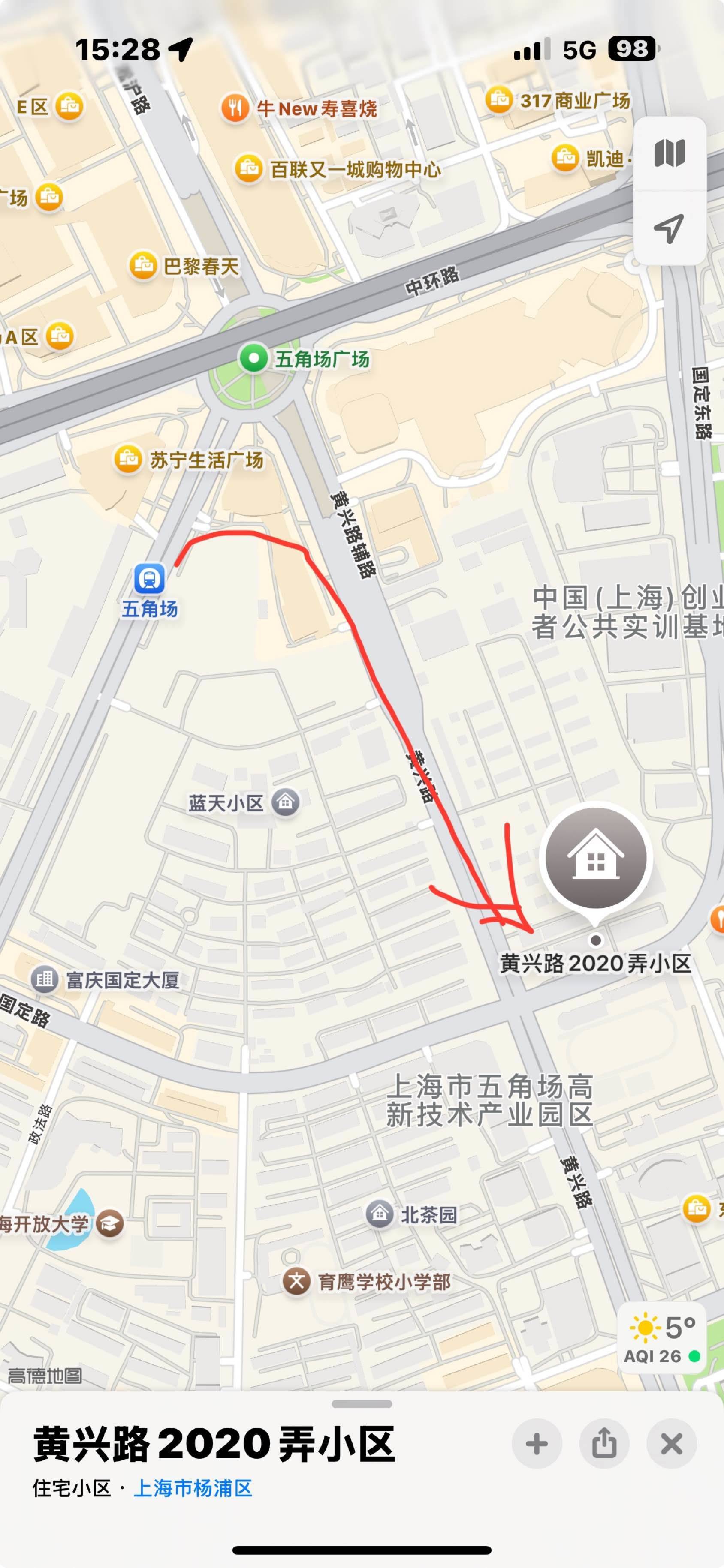Open 百联又一城购物中心 shopping pin
The height and width of the screenshot is (1568, 724).
248,168
